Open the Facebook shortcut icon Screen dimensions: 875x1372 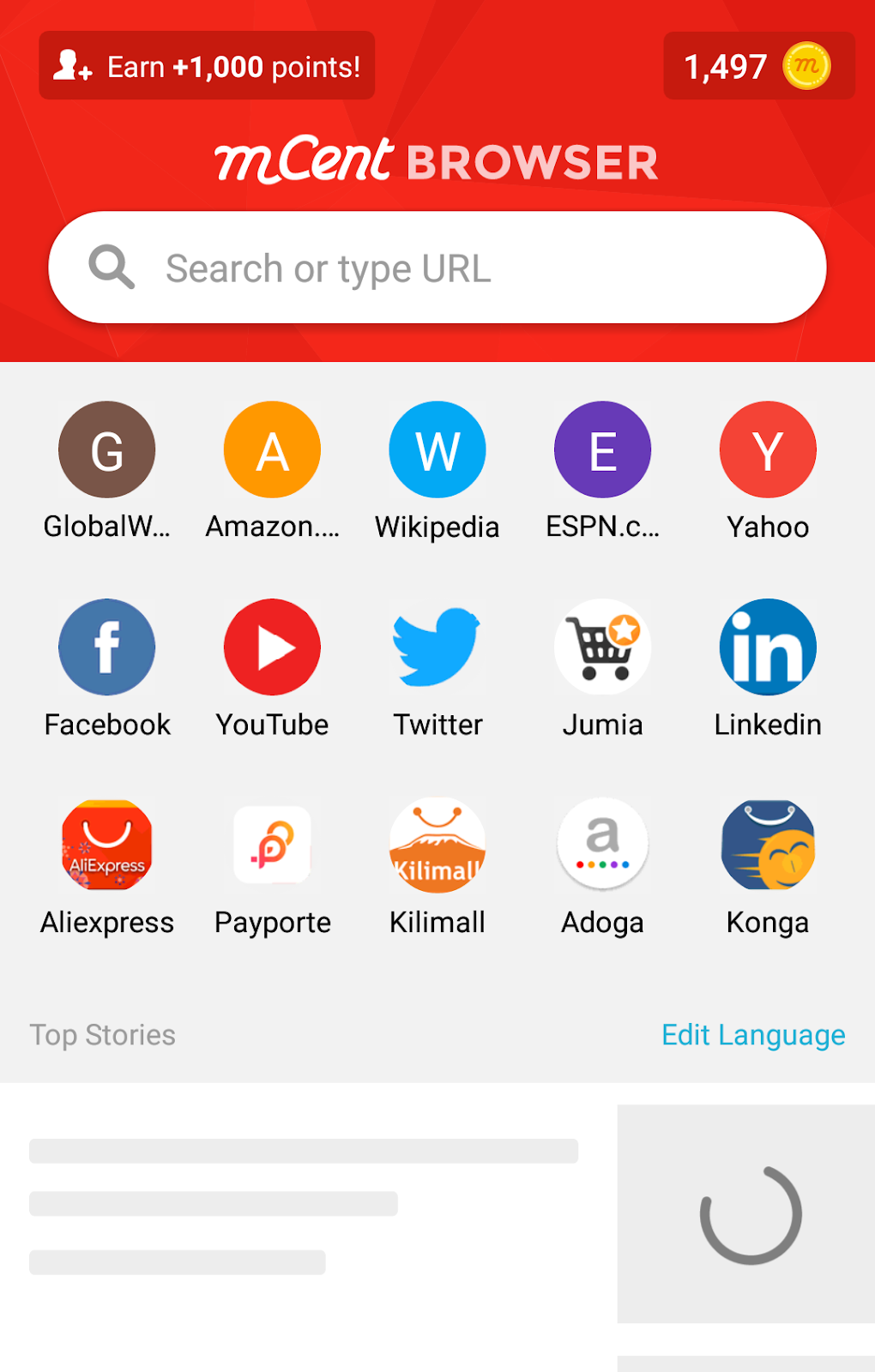click(106, 647)
